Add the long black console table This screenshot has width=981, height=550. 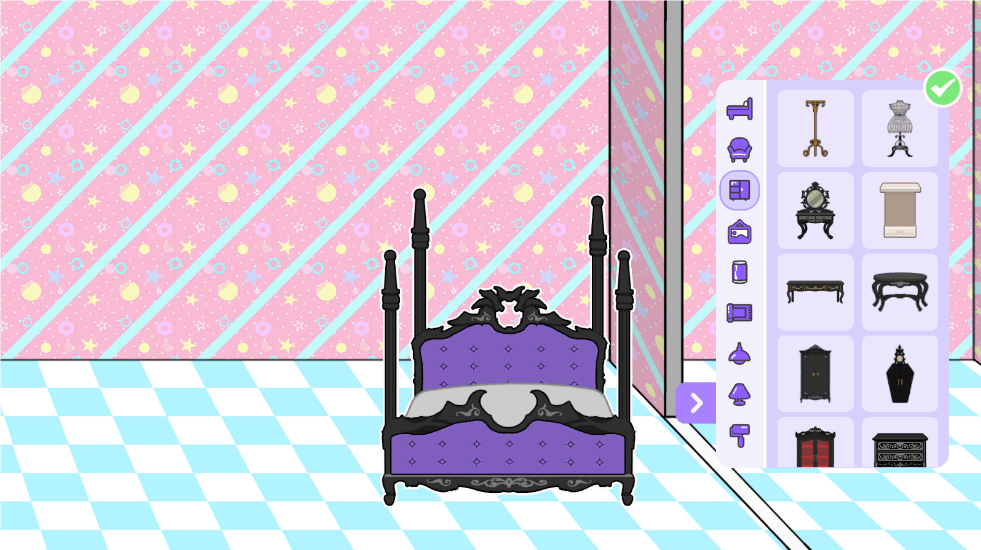815,292
